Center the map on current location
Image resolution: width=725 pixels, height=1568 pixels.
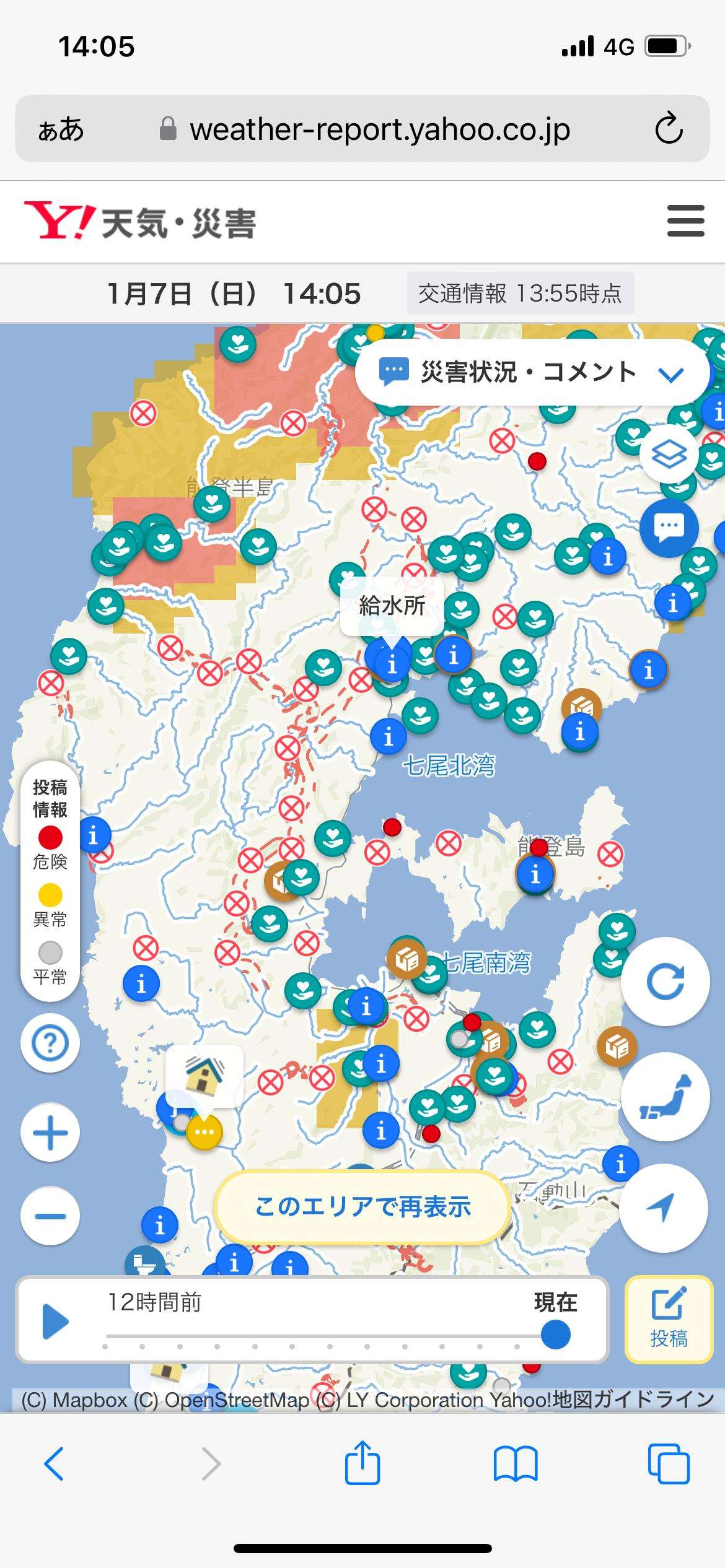coord(663,1208)
